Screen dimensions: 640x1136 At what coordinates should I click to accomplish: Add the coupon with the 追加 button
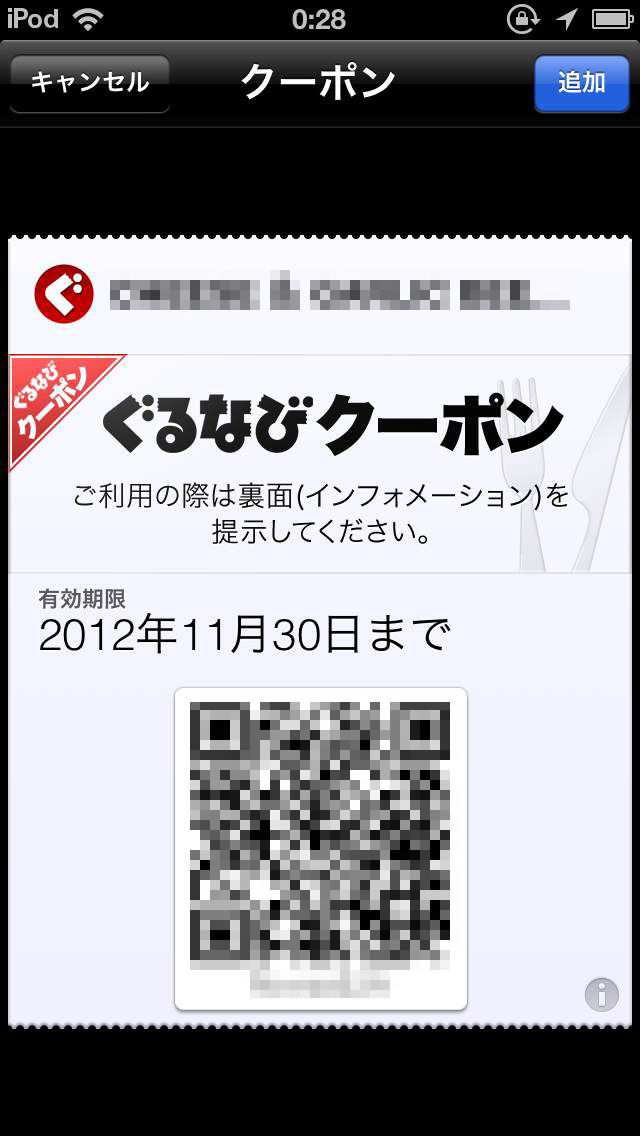(x=581, y=83)
